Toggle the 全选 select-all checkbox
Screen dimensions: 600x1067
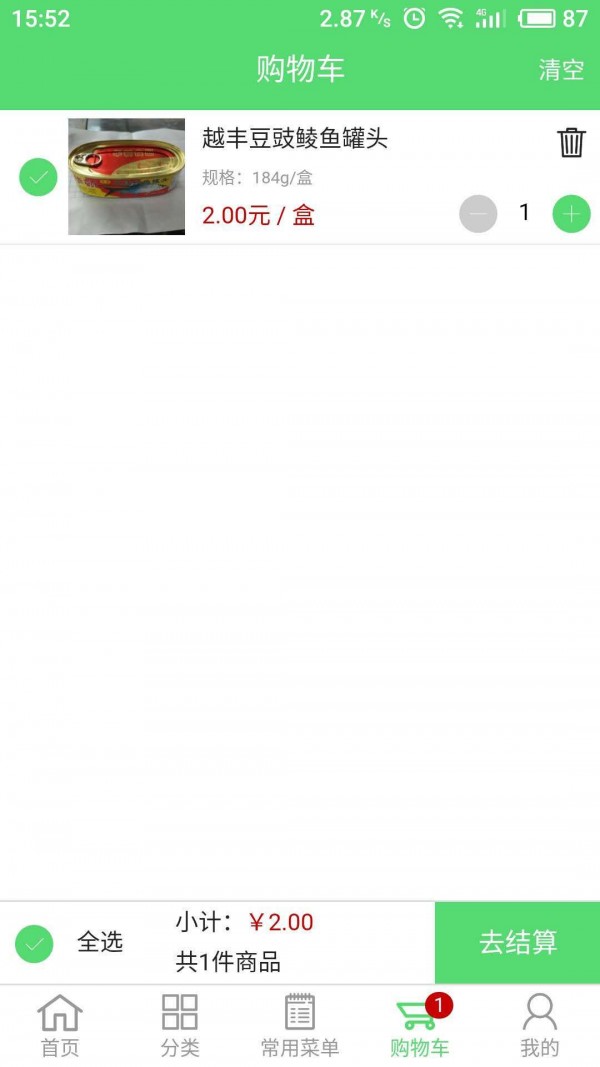coord(34,942)
